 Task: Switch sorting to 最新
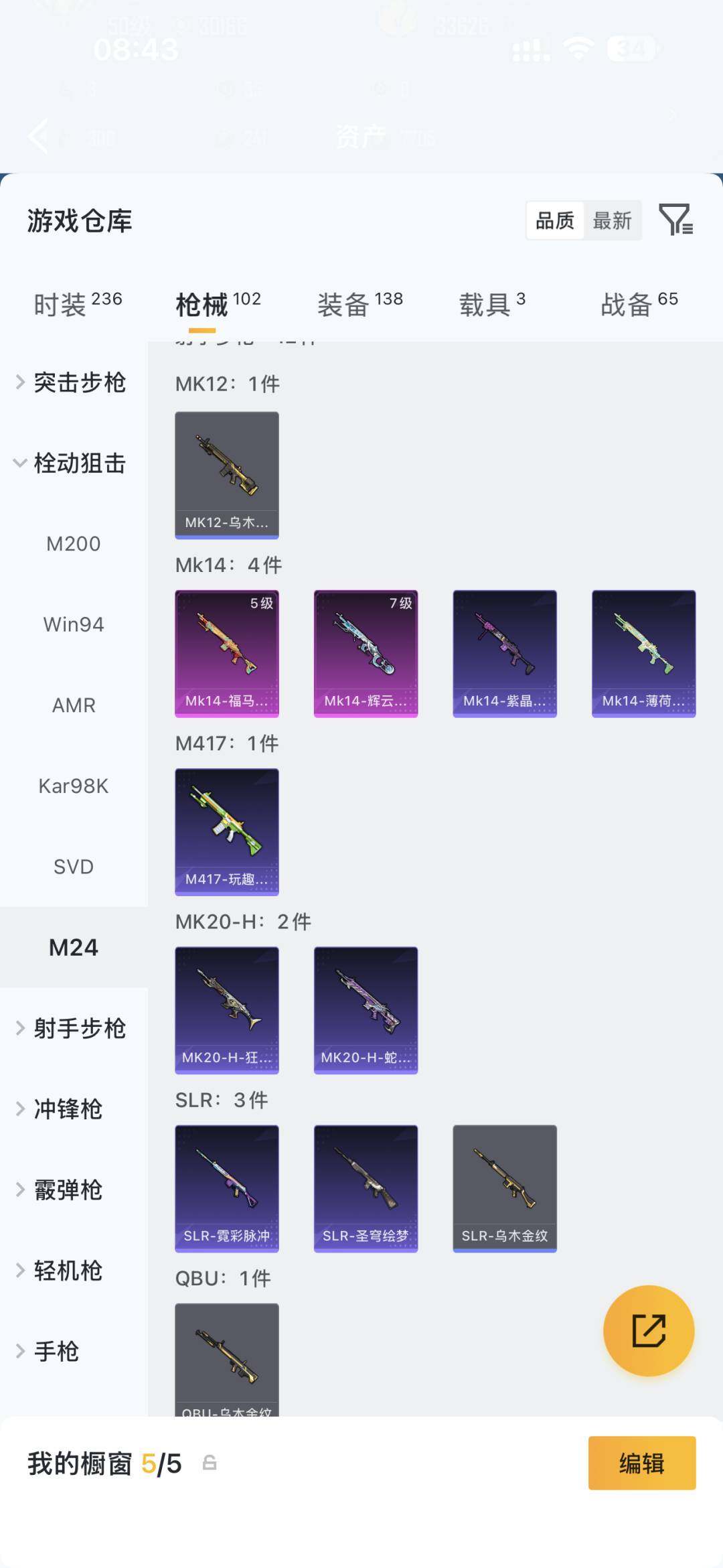(x=612, y=220)
